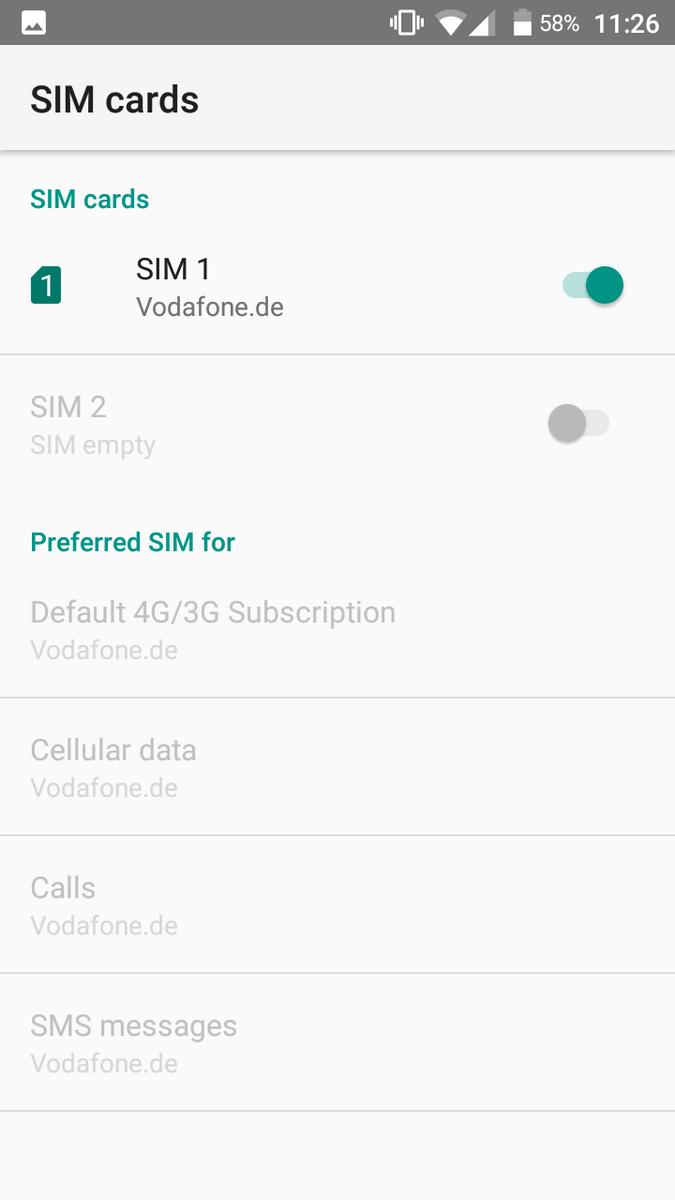675x1200 pixels.
Task: Choose preferred SIM for Calls
Action: [104, 905]
